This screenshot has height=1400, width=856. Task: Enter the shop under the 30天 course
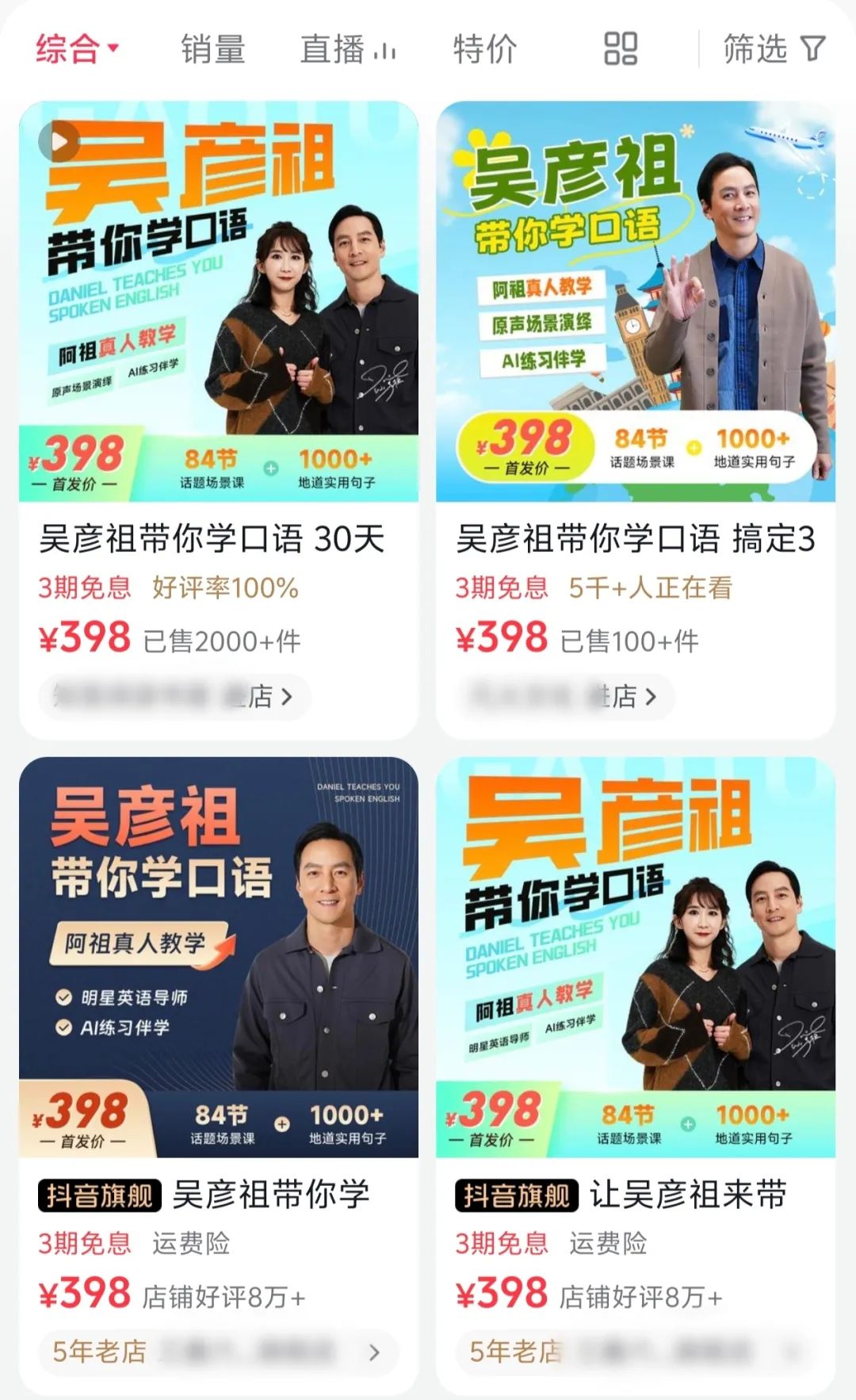tap(174, 697)
